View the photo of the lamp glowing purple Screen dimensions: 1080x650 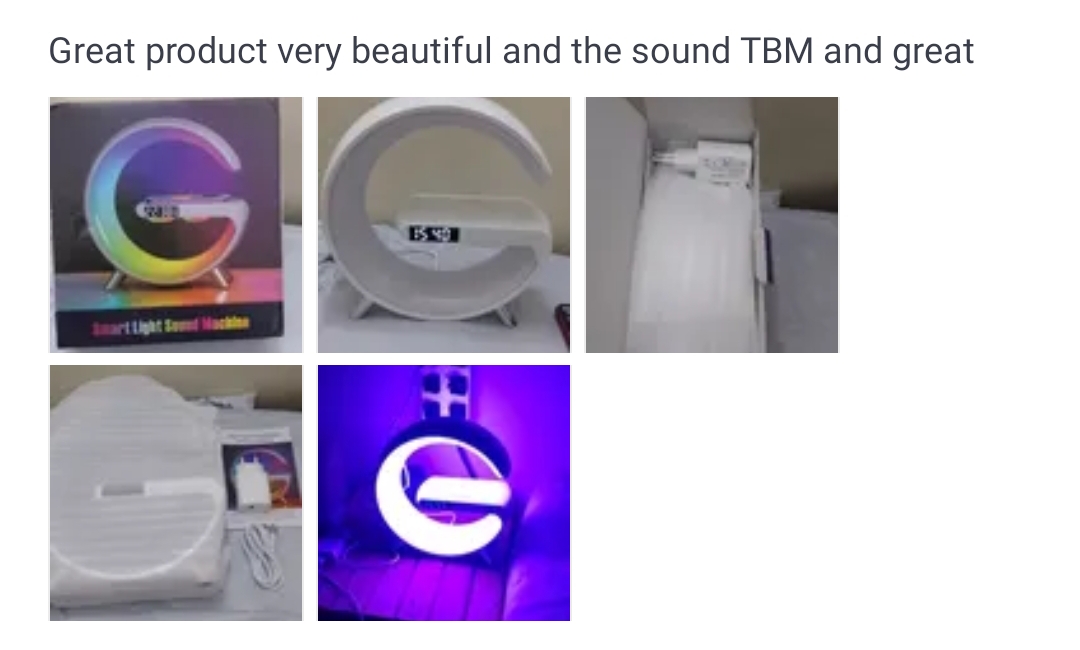point(444,493)
